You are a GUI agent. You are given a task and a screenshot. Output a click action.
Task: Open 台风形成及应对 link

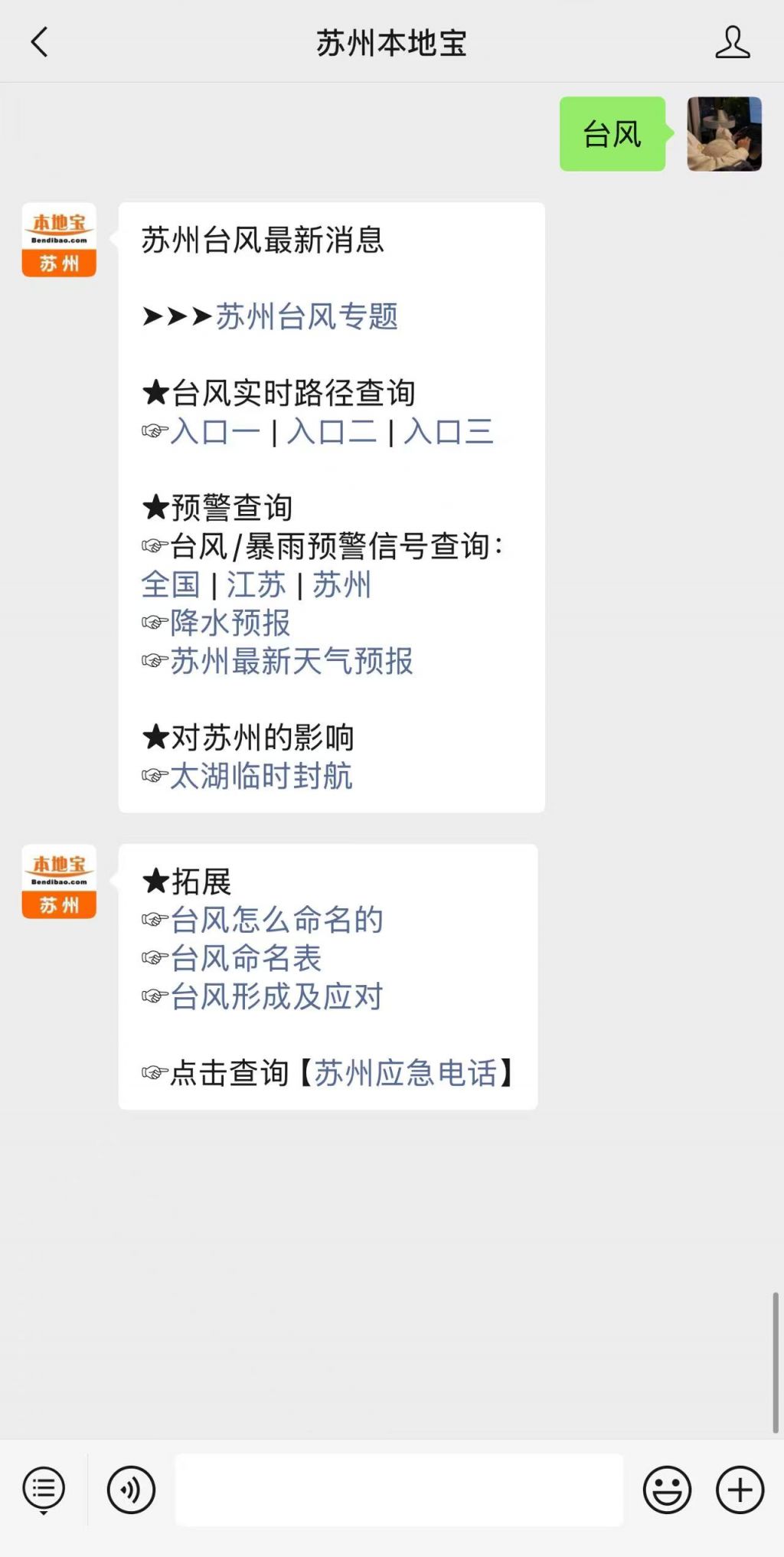pyautogui.click(x=276, y=996)
